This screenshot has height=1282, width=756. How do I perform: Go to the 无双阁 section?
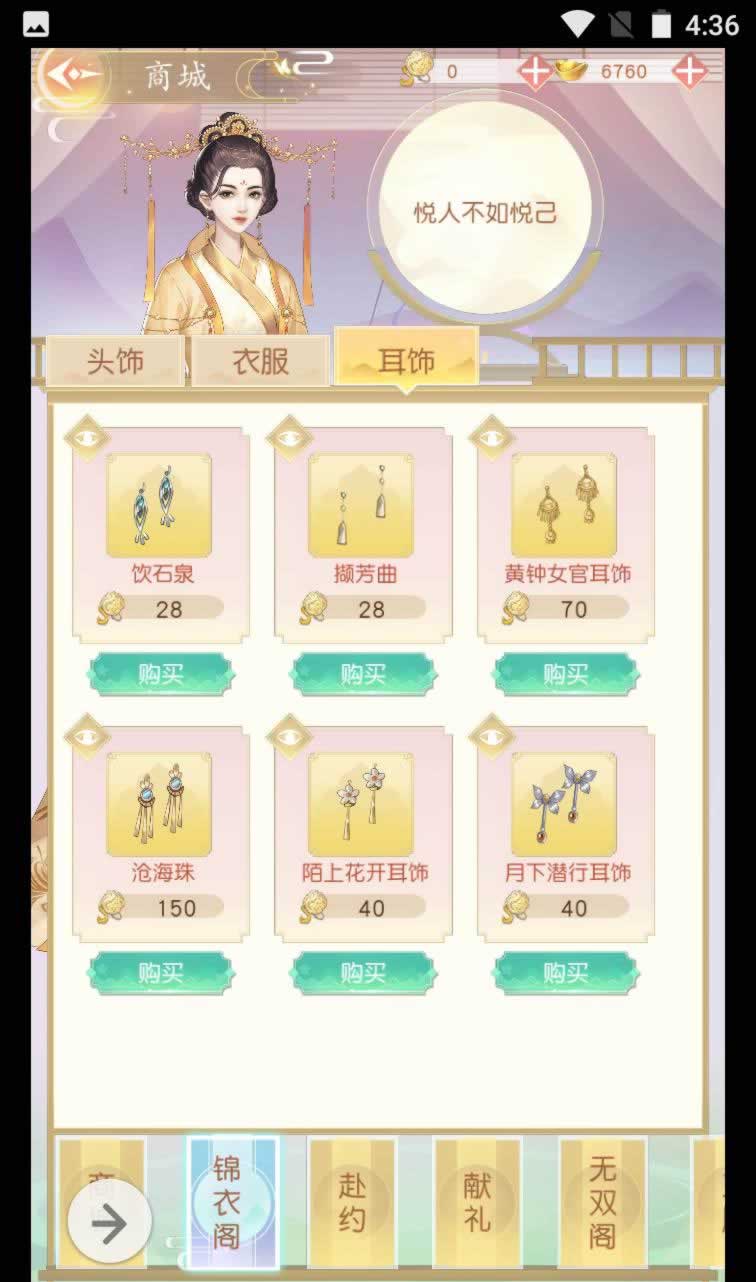(x=602, y=1203)
